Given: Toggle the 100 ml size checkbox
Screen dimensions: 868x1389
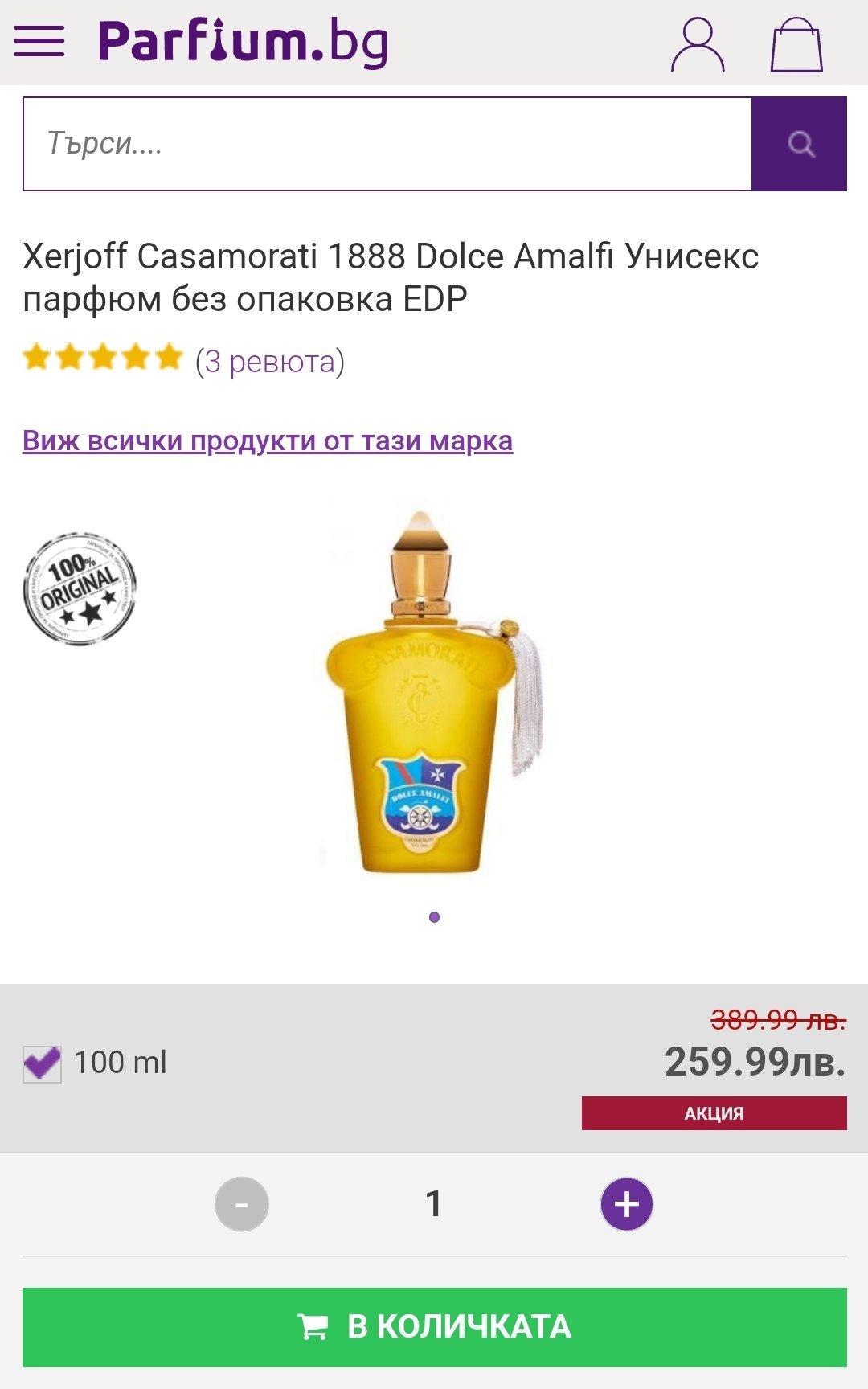Looking at the screenshot, I should click(x=42, y=1064).
